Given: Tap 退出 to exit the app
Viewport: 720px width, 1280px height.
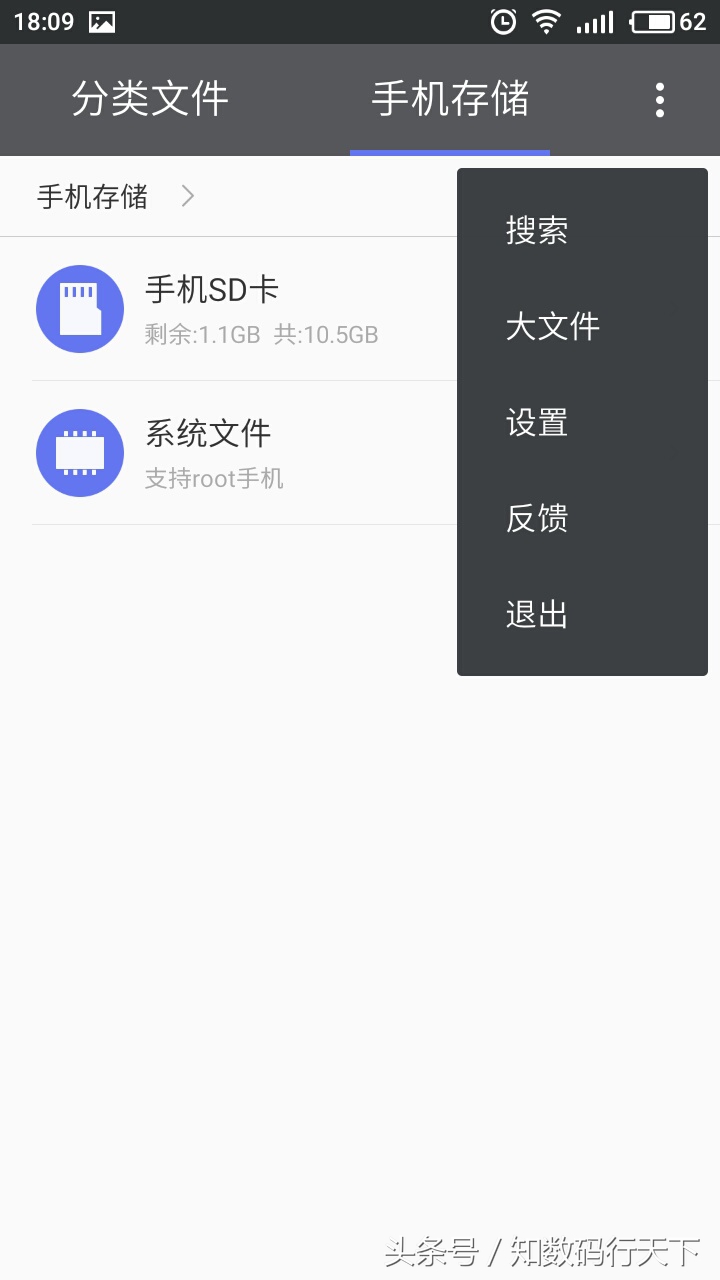Looking at the screenshot, I should [x=537, y=614].
